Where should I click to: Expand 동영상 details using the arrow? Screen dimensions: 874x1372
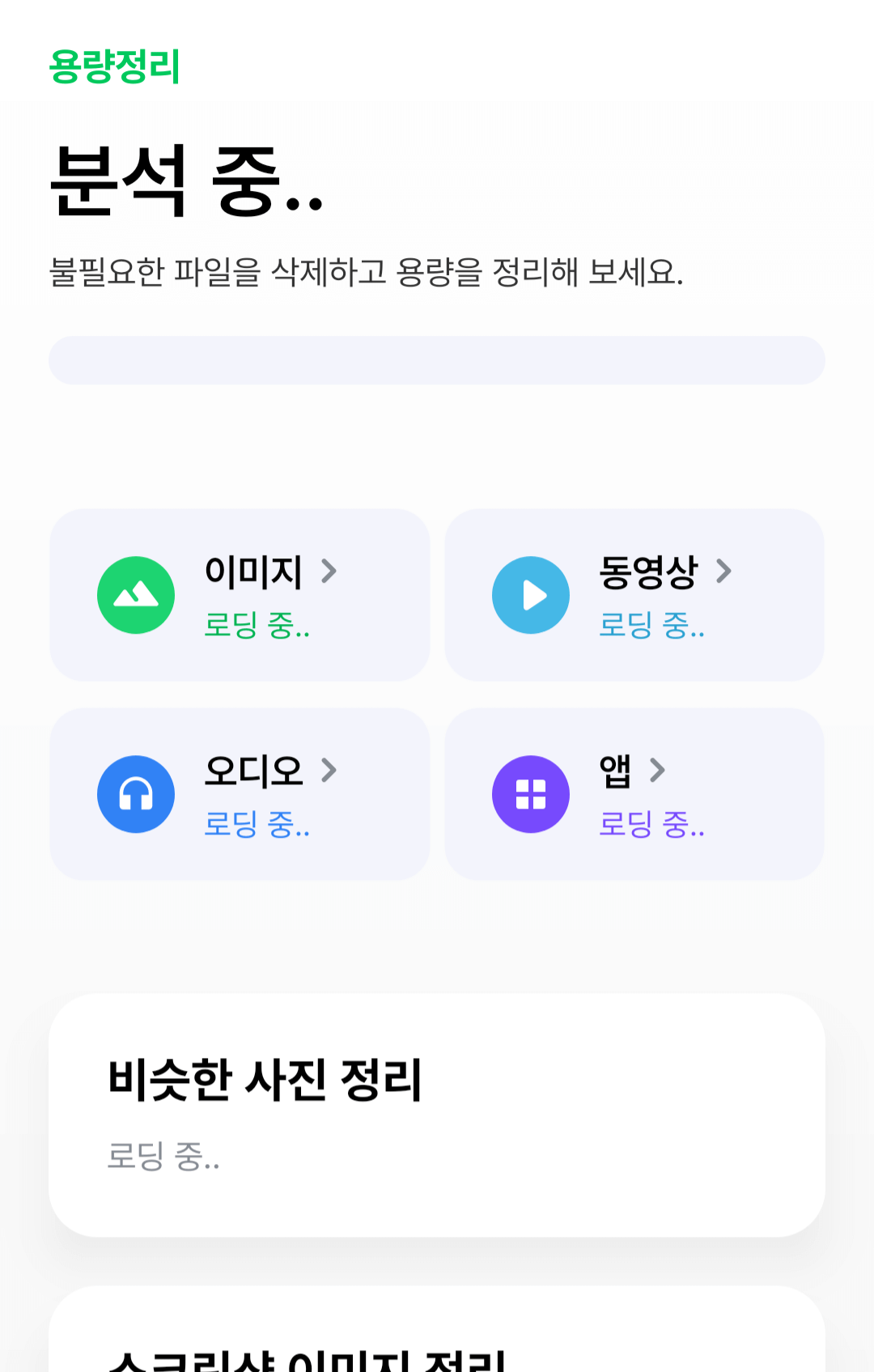coord(724,571)
